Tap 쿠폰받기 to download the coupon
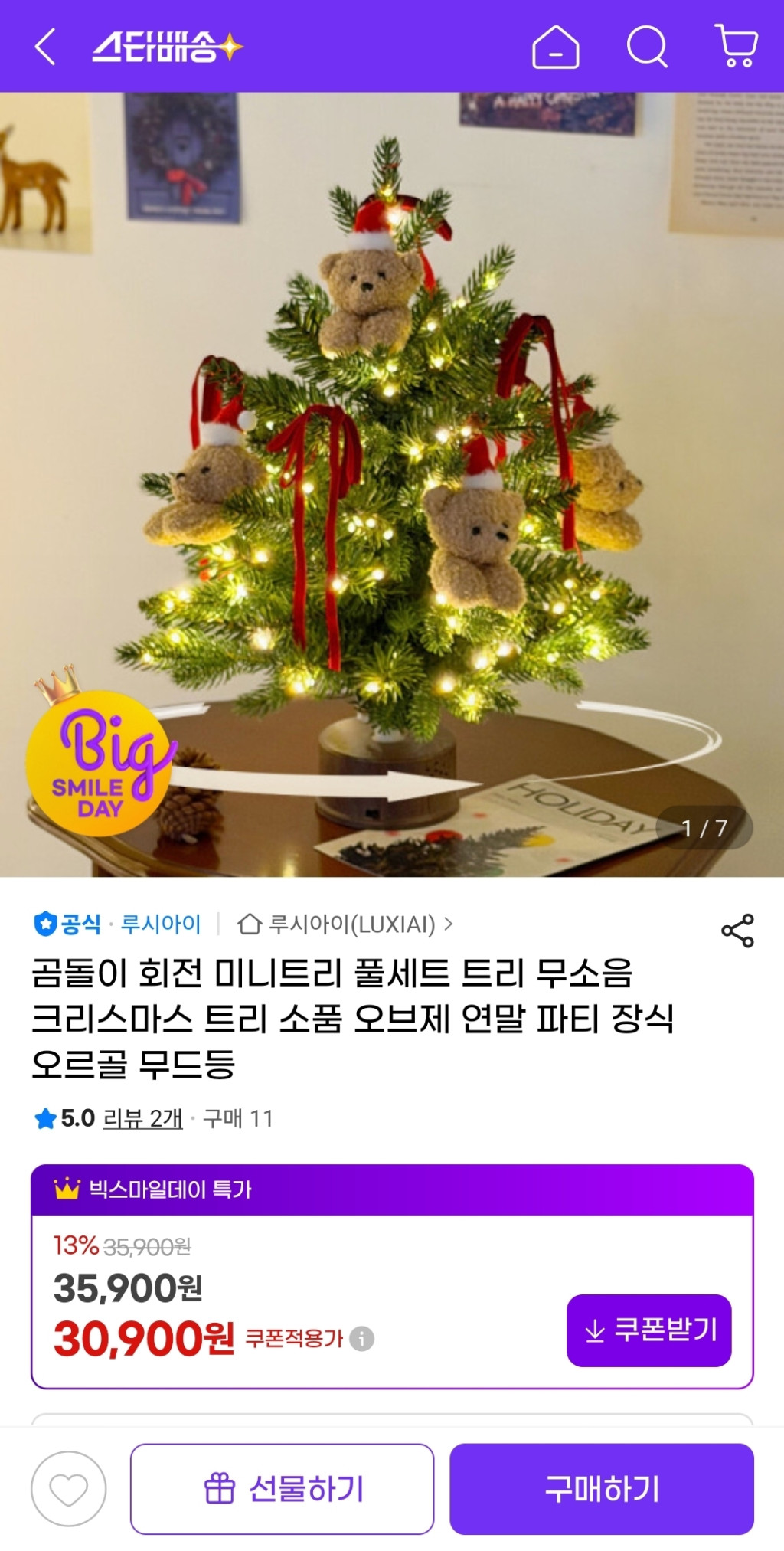 click(648, 1330)
